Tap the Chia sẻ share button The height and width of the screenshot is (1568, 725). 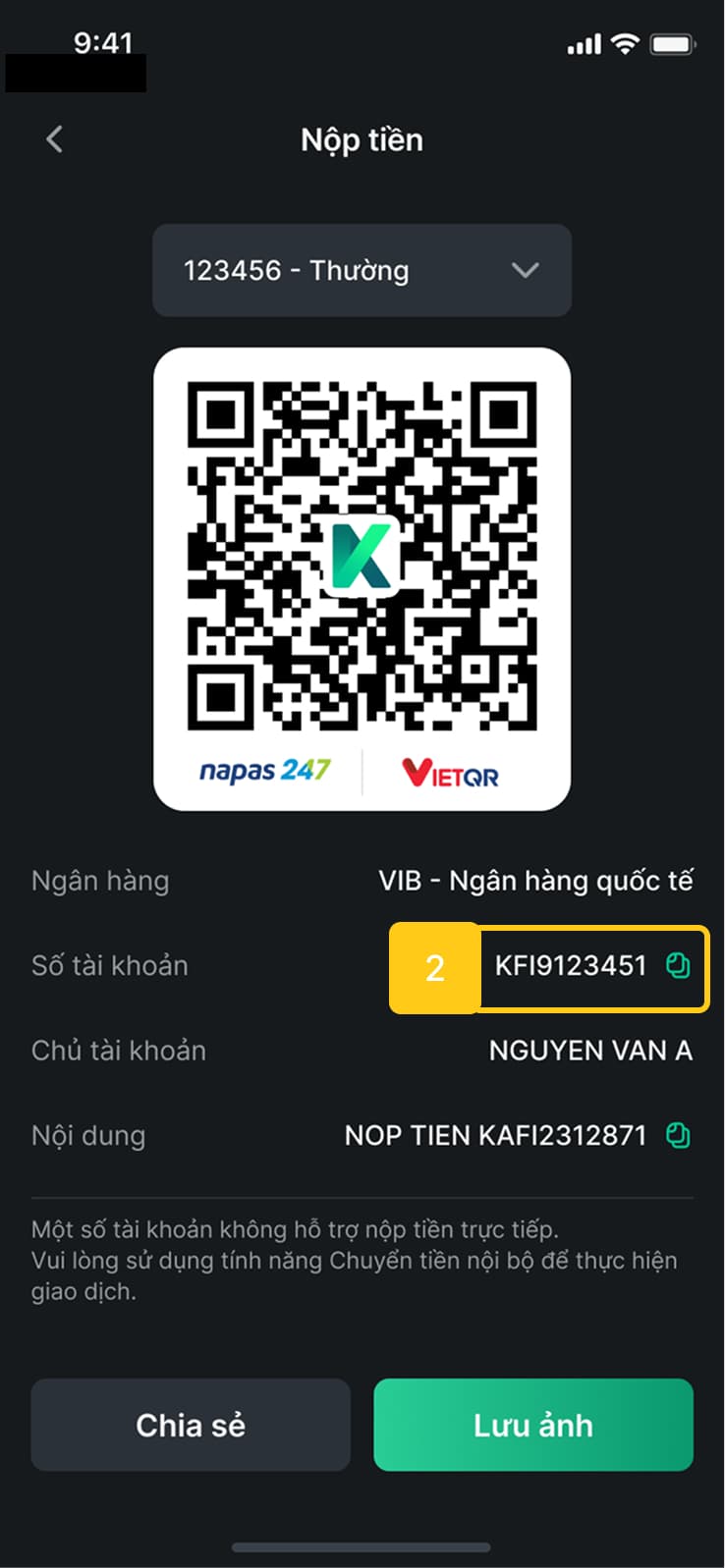coord(191,1425)
